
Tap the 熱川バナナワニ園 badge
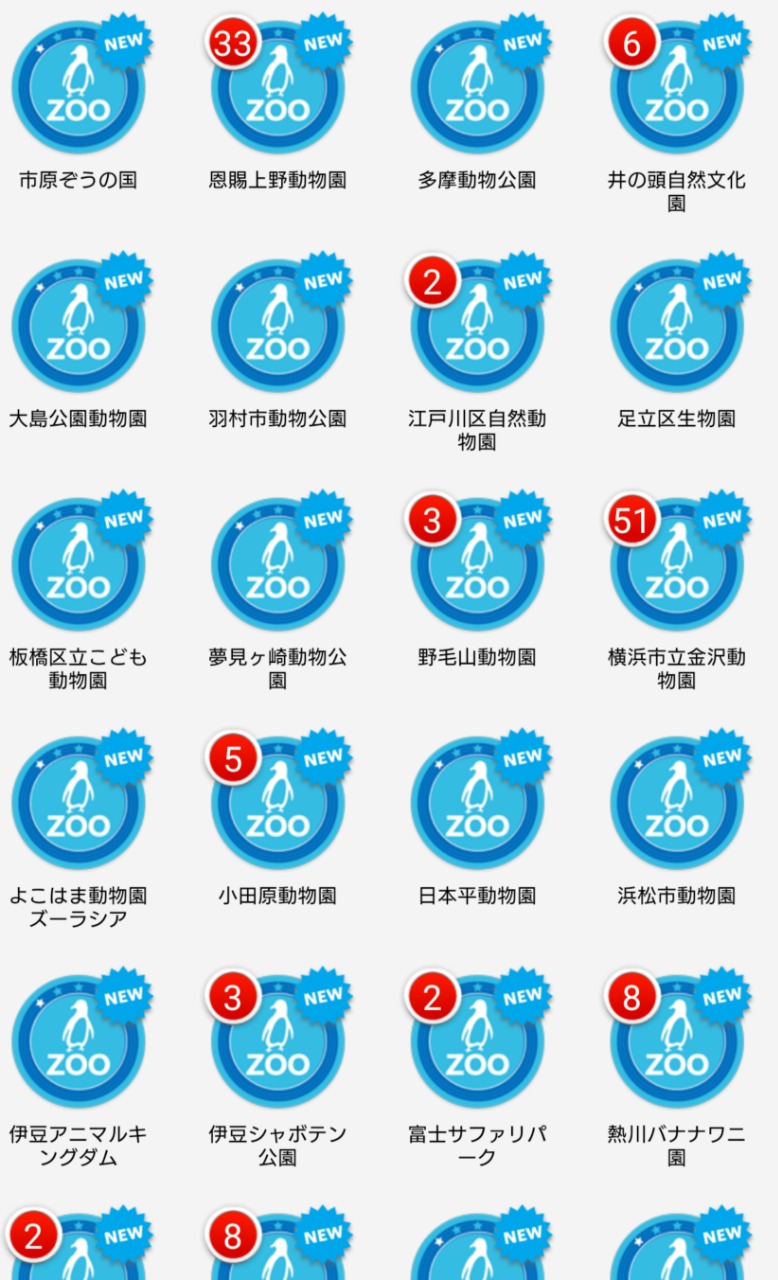[x=677, y=1042]
